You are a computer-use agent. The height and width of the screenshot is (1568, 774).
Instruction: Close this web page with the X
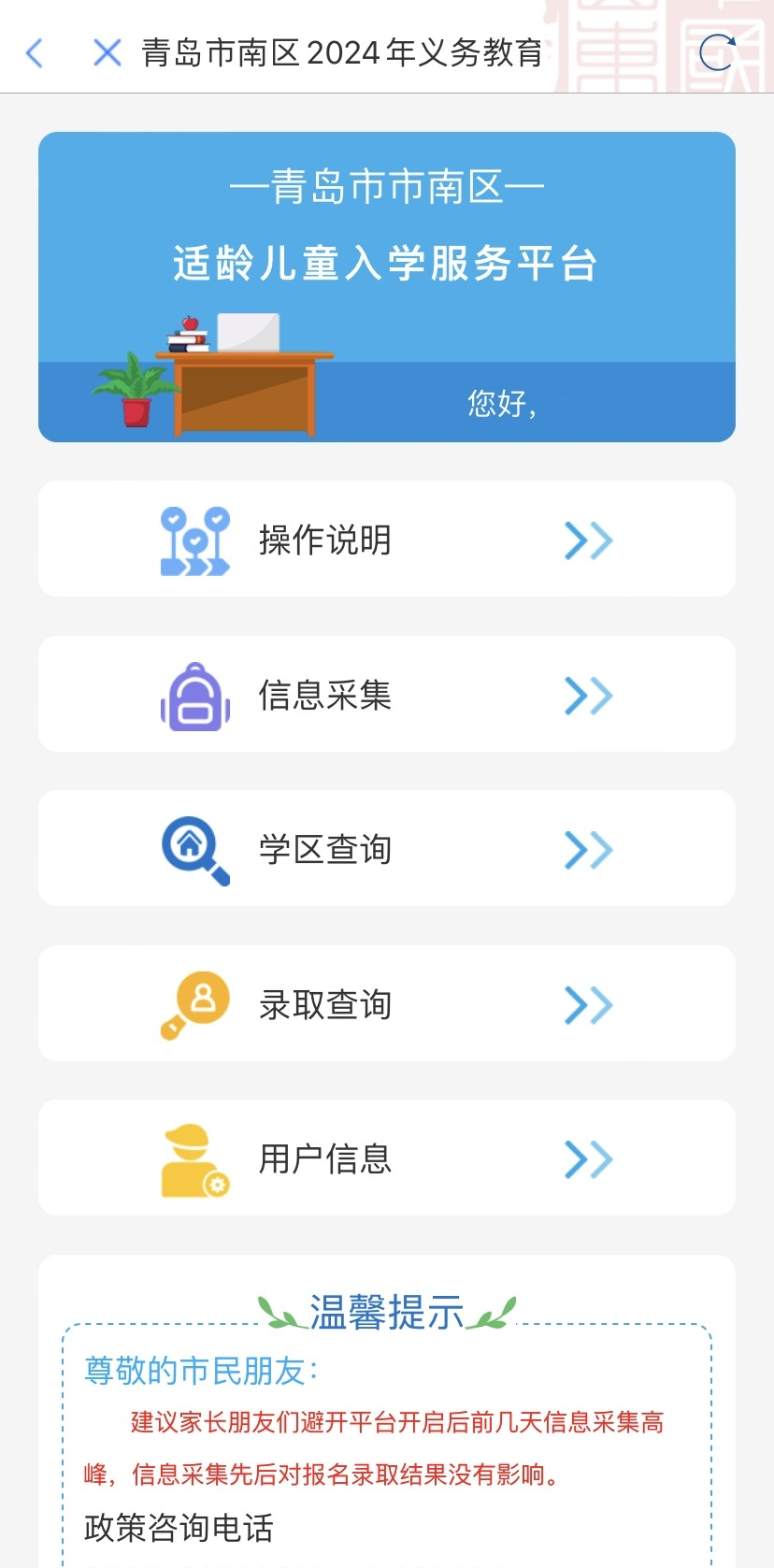(107, 53)
